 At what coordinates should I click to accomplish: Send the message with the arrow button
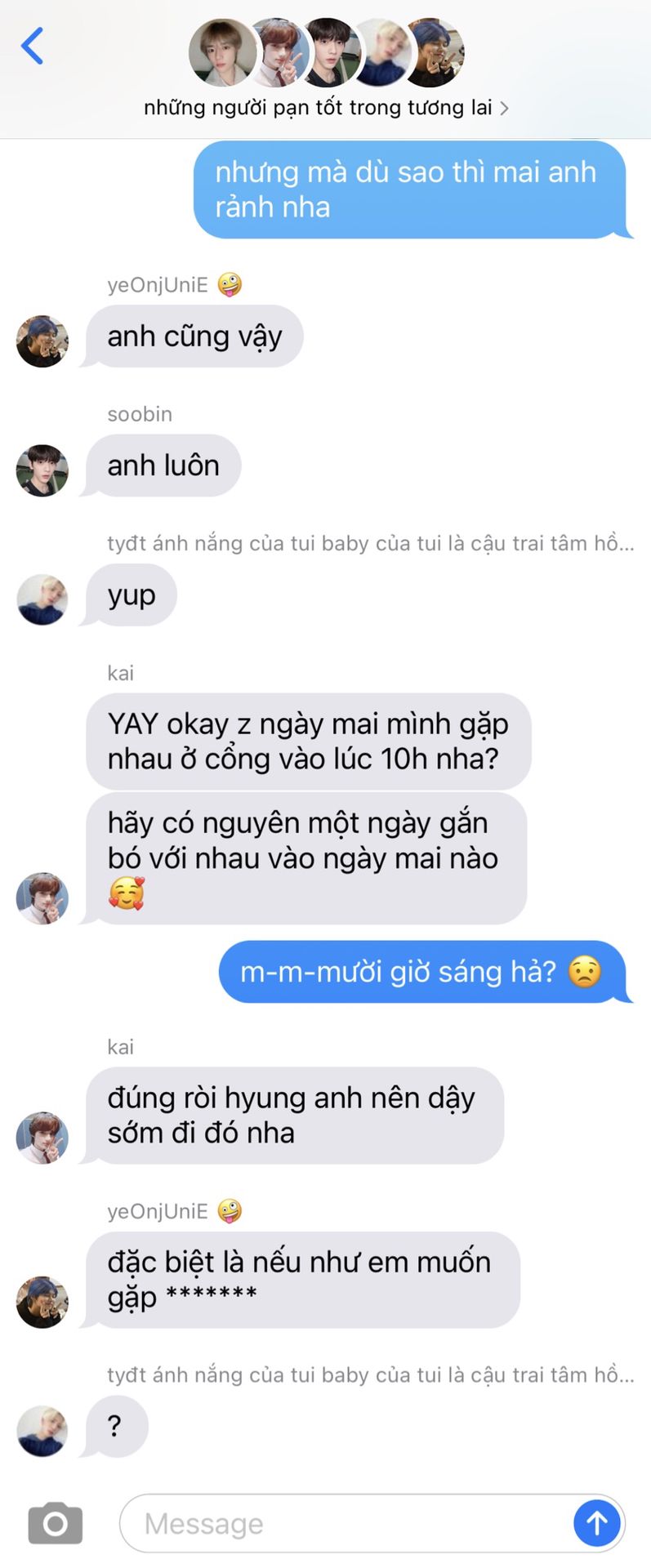coord(596,1523)
